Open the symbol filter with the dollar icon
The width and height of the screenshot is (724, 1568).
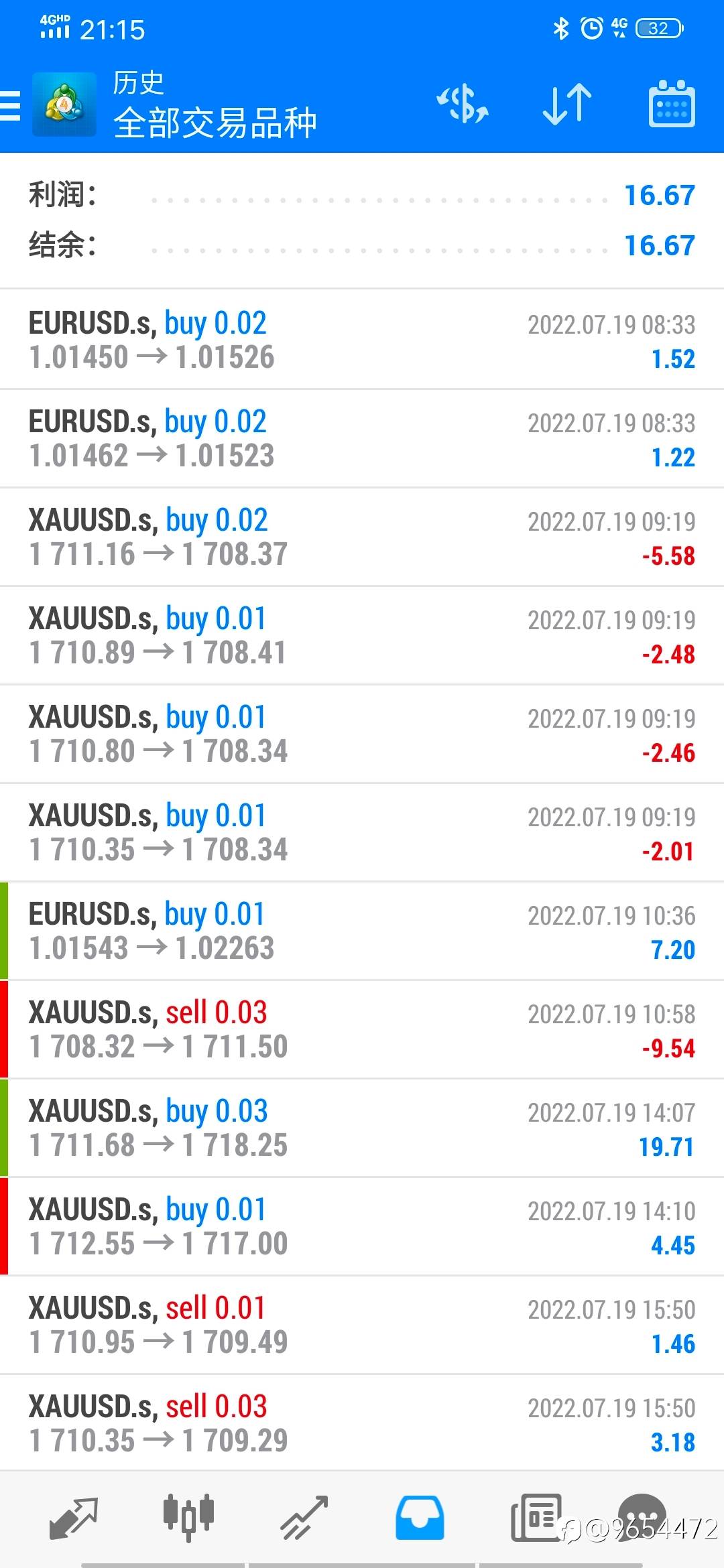click(463, 105)
